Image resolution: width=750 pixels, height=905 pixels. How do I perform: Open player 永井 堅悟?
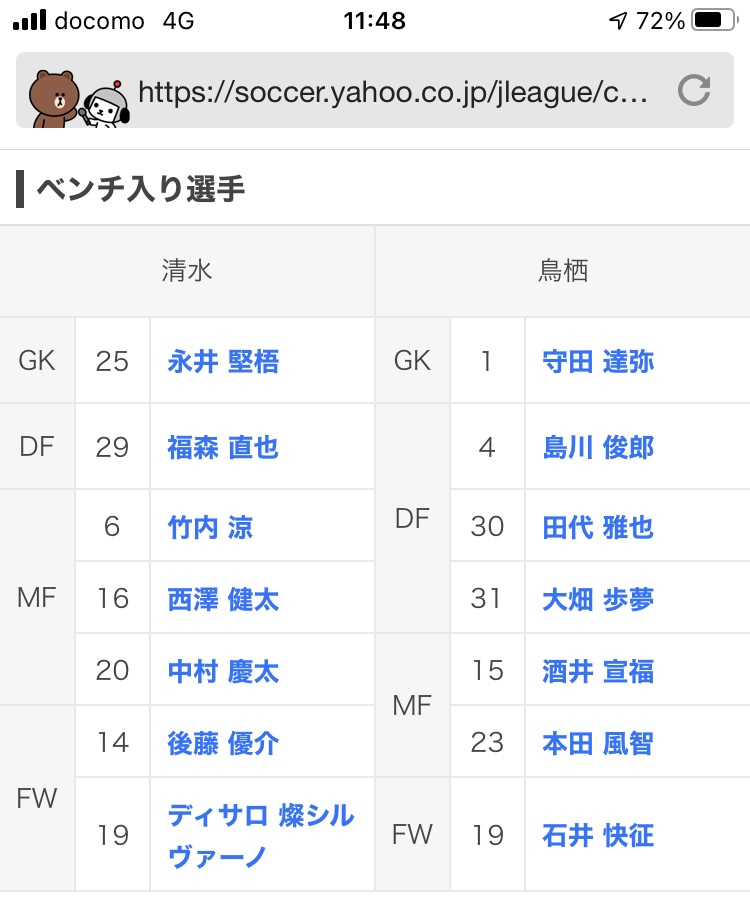tap(223, 361)
